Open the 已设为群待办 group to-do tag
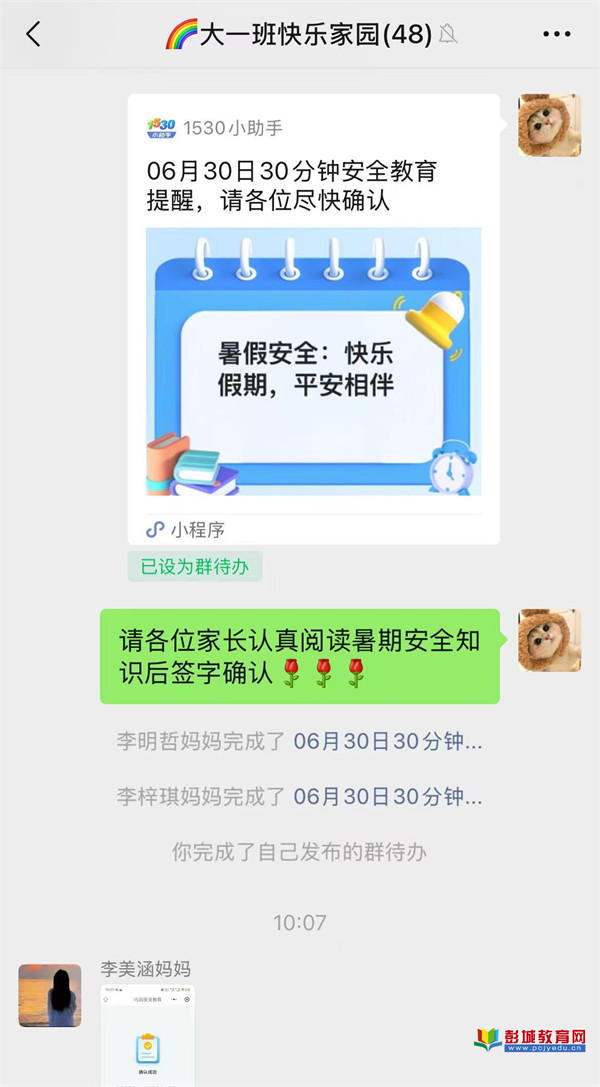The height and width of the screenshot is (1087, 600). coord(194,566)
